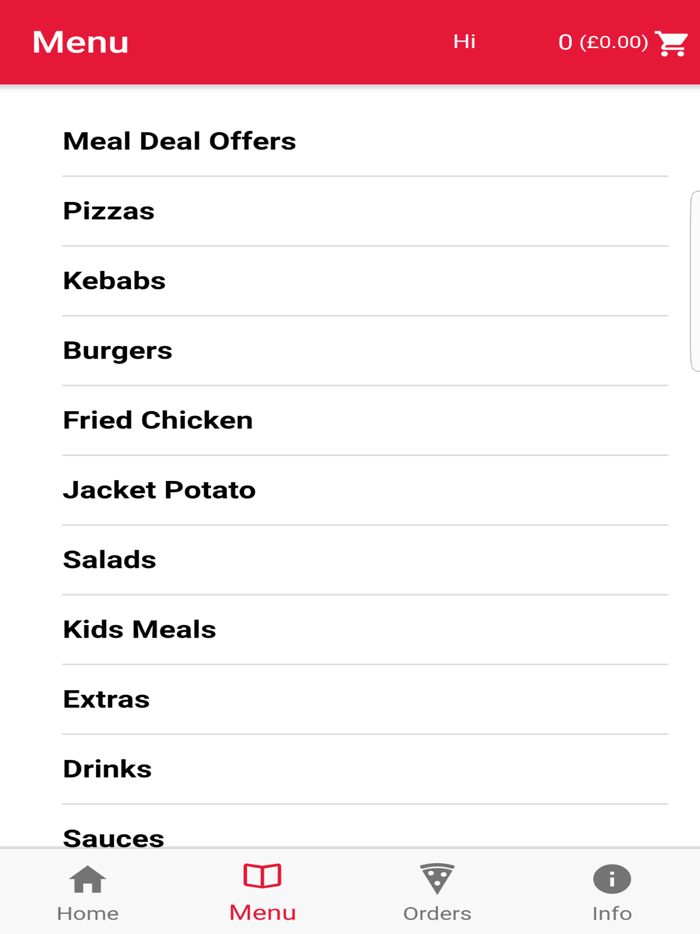Select the Menu tab

(x=263, y=893)
